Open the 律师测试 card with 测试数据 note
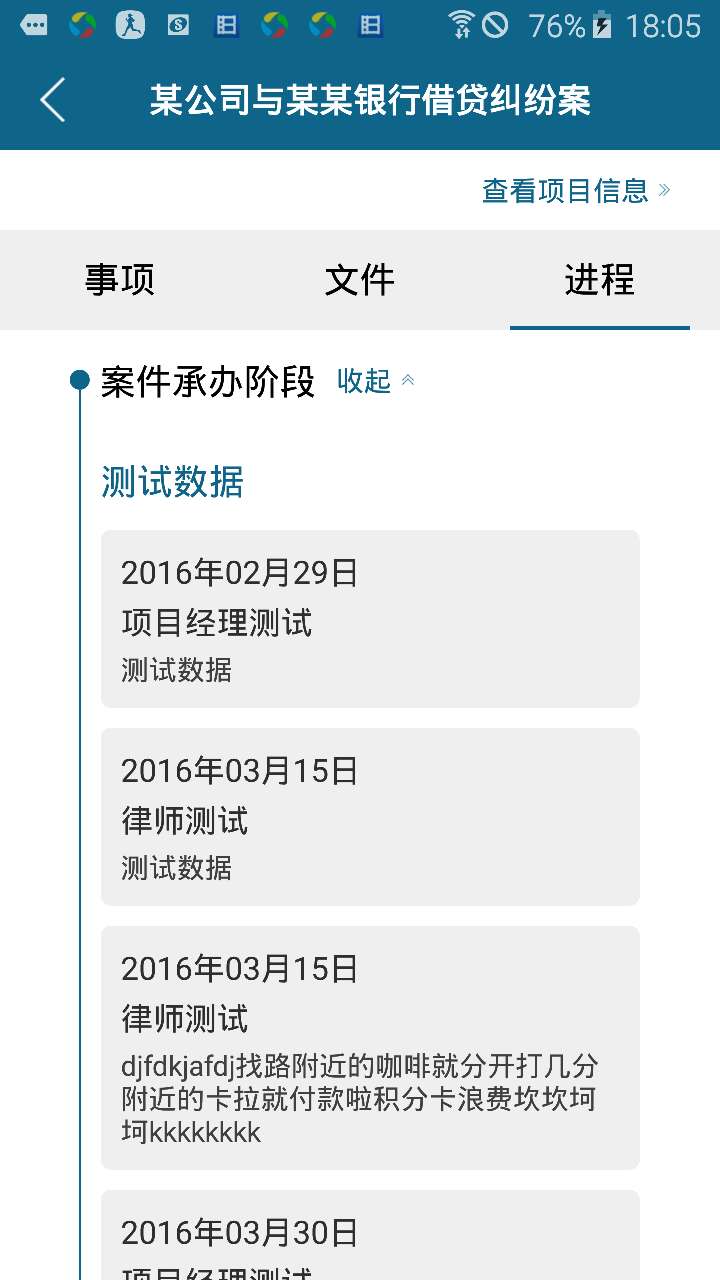Viewport: 720px width, 1280px height. [x=370, y=817]
